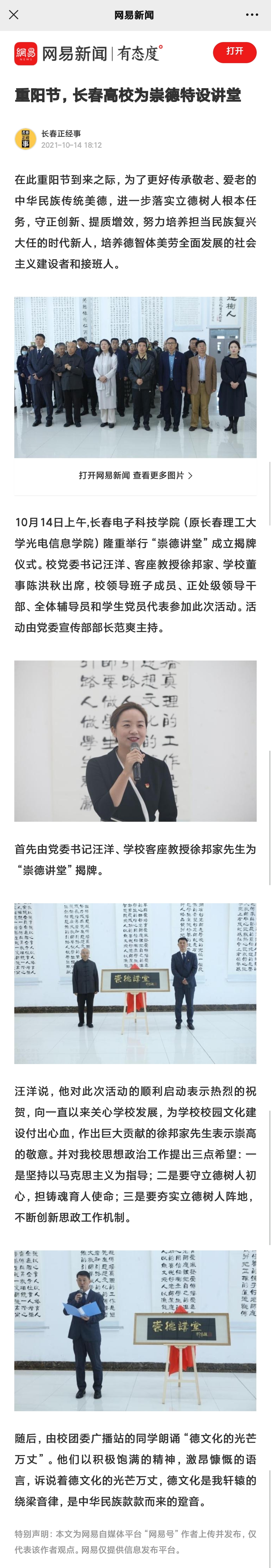Image resolution: width=271 pixels, height=1568 pixels.
Task: Open 打开网易新闻 查看更多图片 link
Action: pyautogui.click(x=135, y=475)
